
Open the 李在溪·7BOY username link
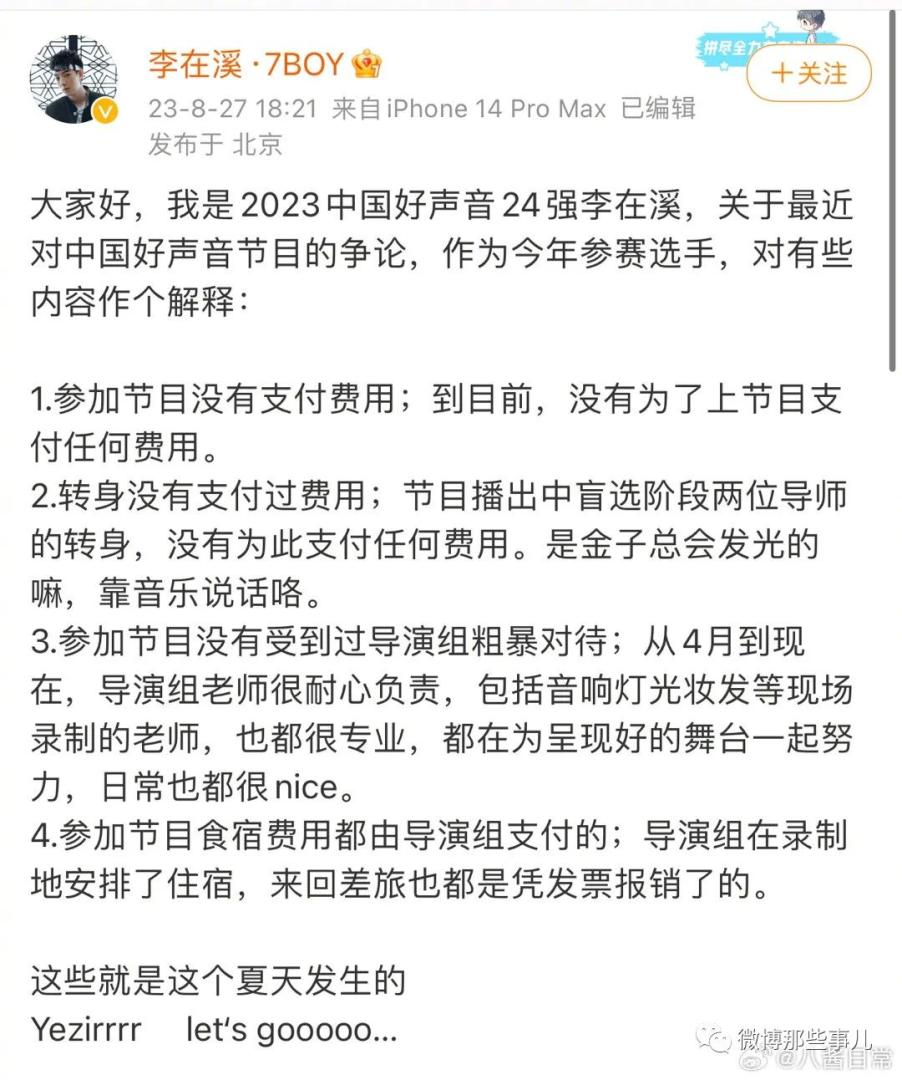click(246, 65)
